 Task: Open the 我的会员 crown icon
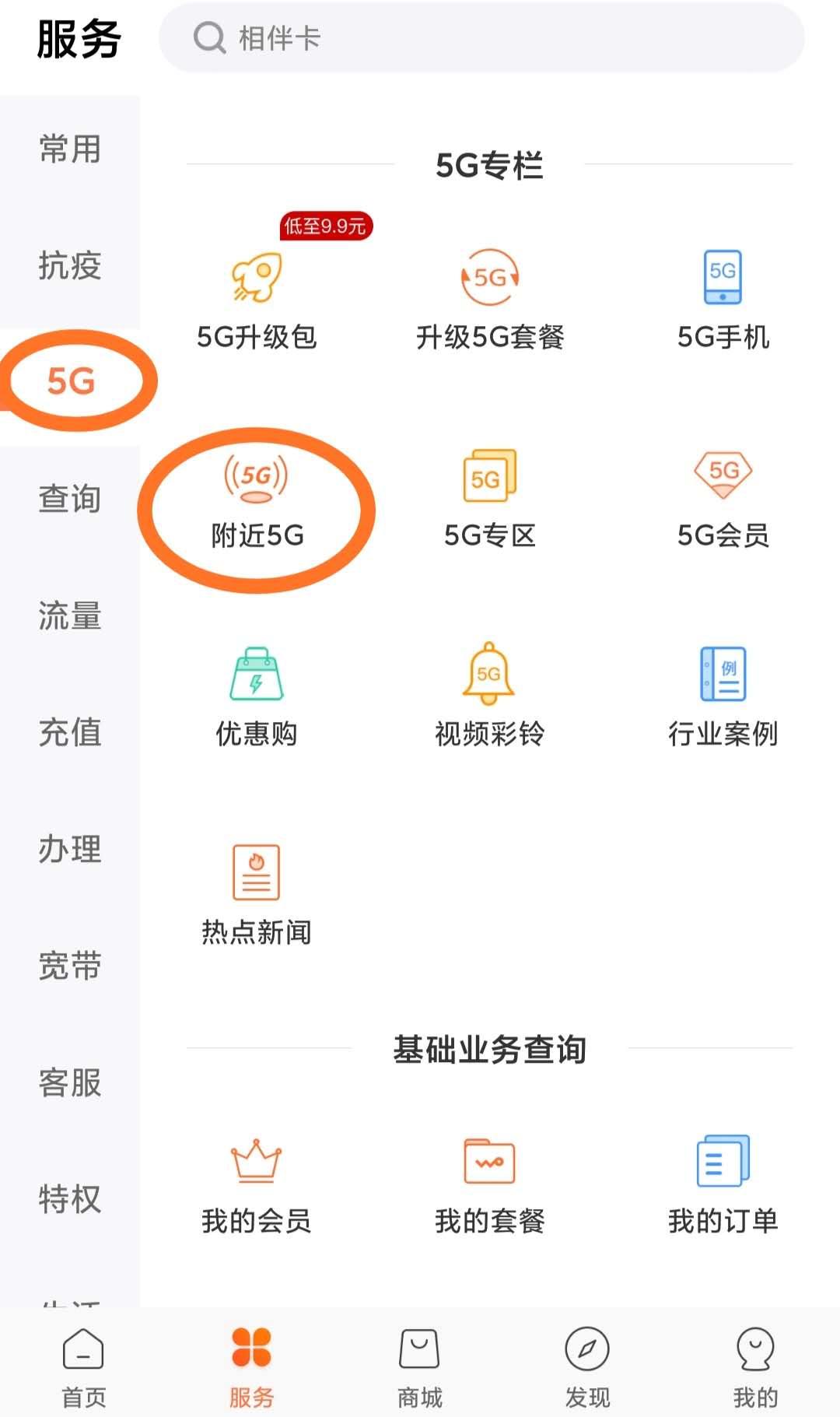click(257, 1163)
